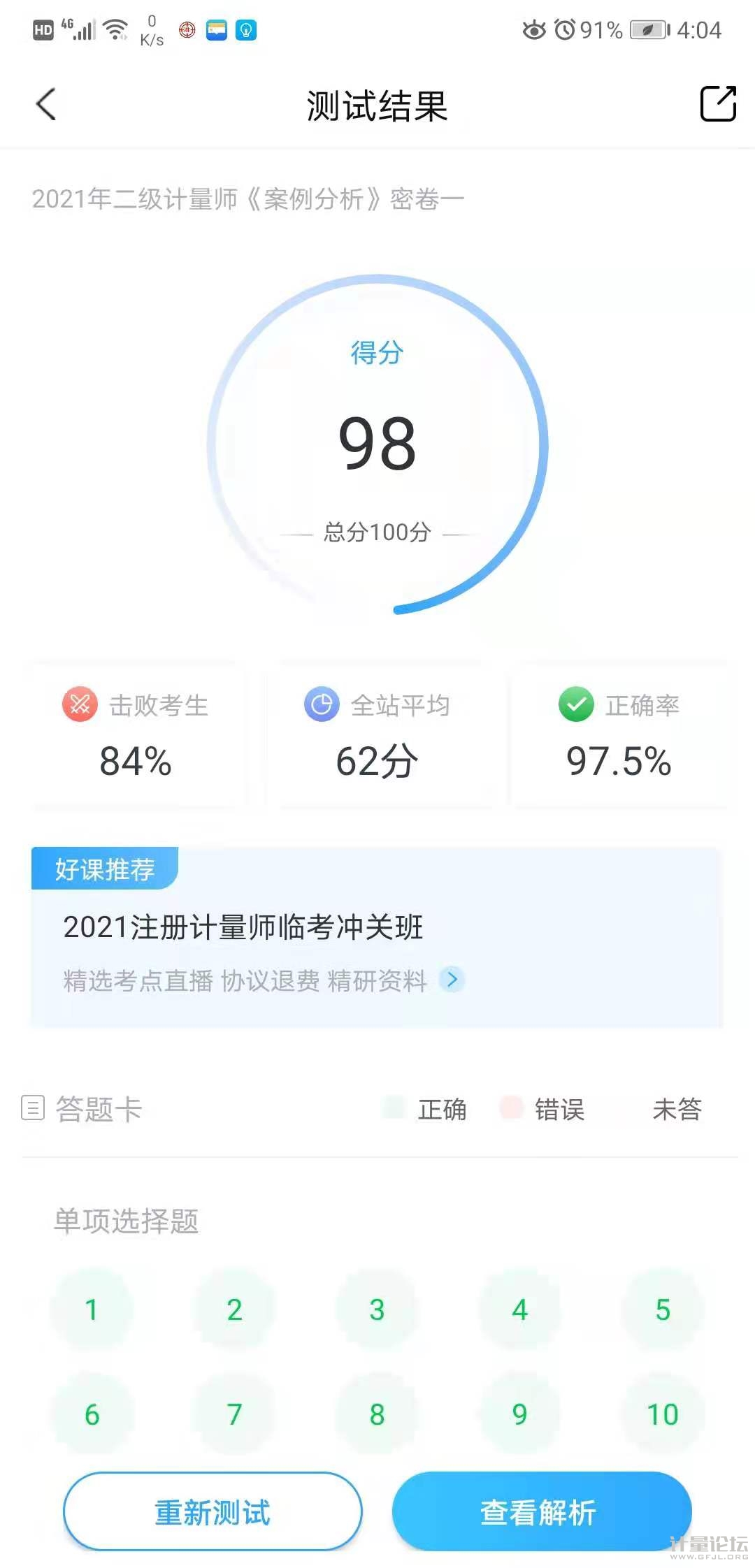The width and height of the screenshot is (755, 1568).
Task: Choose question 8 in the answer card
Action: (x=377, y=1414)
